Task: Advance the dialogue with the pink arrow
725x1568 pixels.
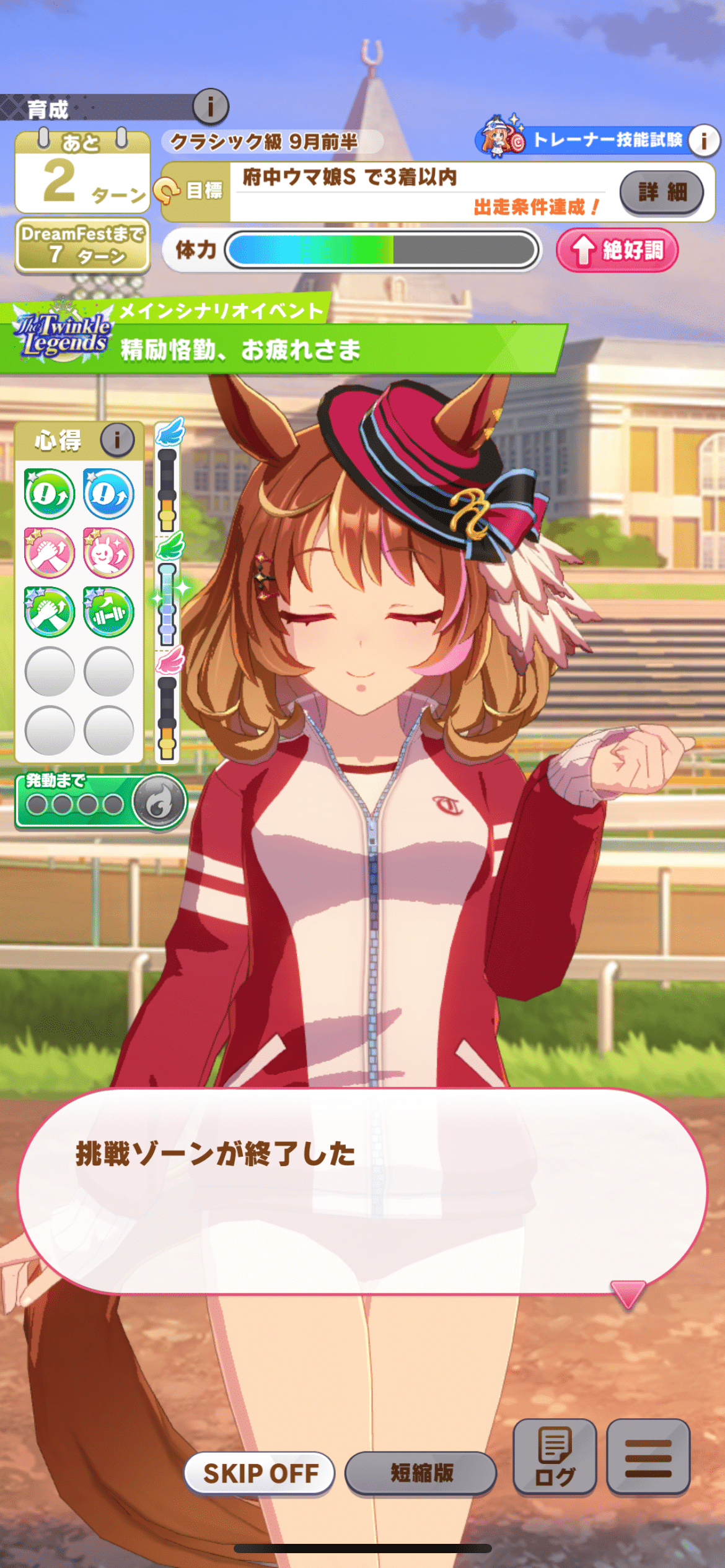Action: [627, 1293]
